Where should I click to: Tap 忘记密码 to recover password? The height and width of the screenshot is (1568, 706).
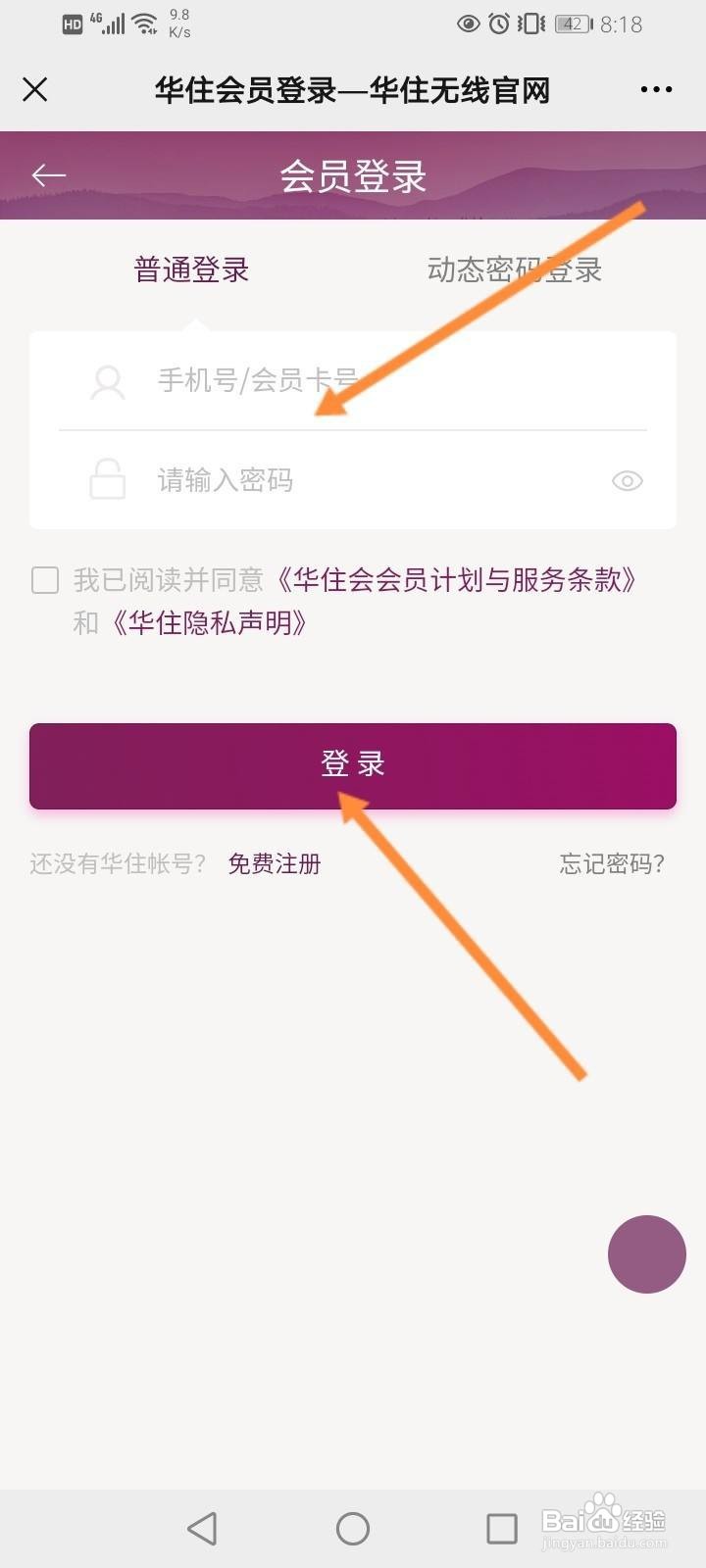point(612,863)
